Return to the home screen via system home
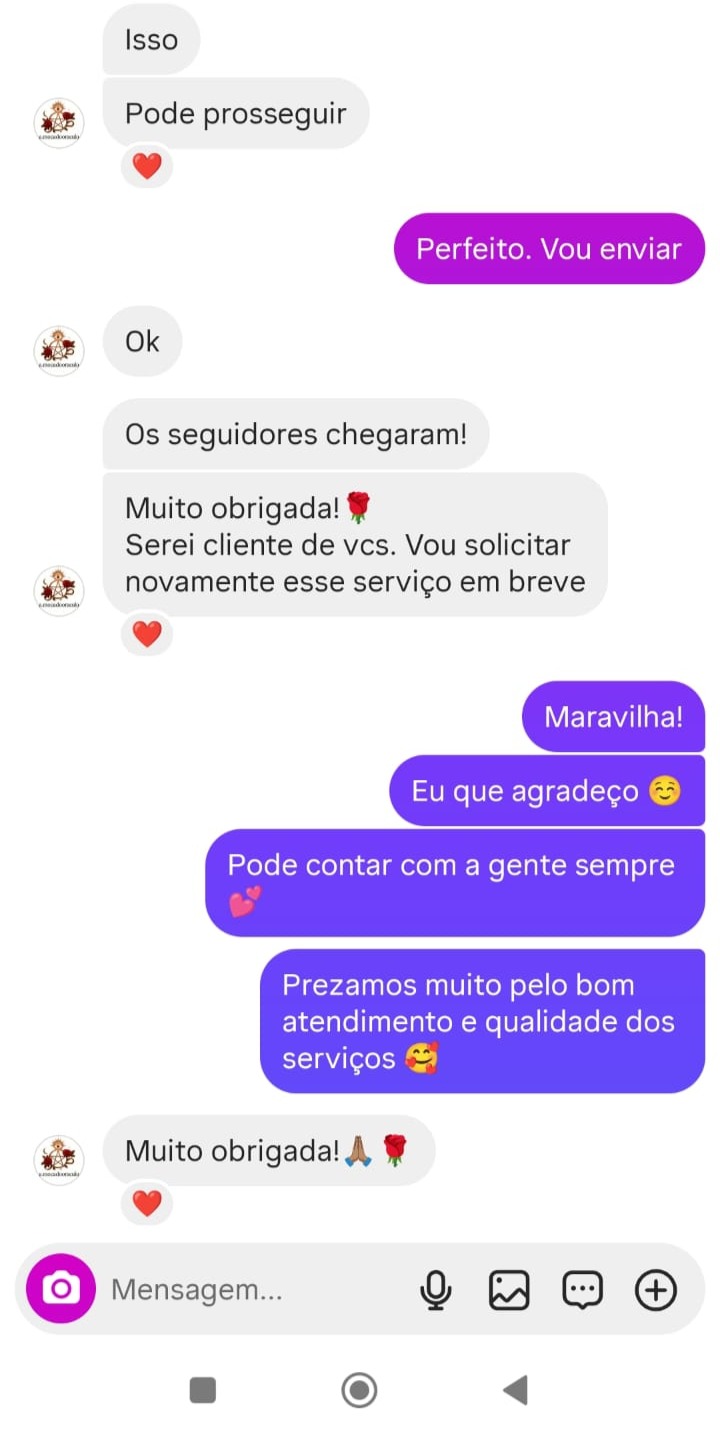This screenshot has width=720, height=1436. [x=359, y=1389]
